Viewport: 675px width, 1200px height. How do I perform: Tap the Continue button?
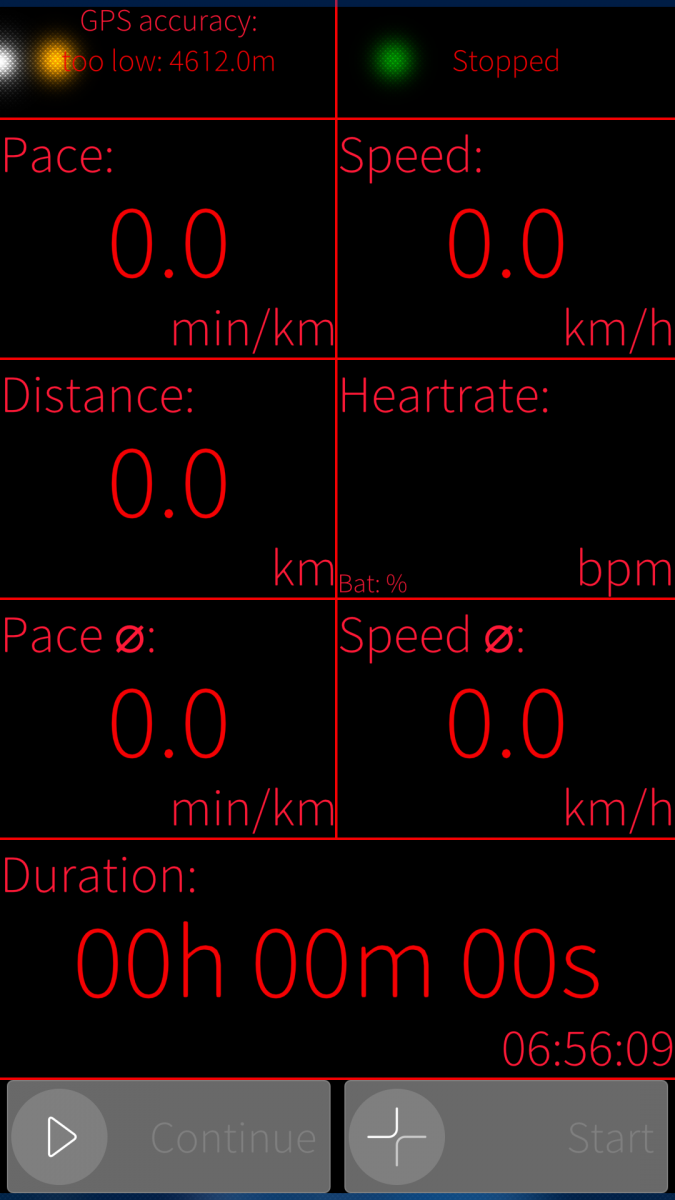point(168,1137)
